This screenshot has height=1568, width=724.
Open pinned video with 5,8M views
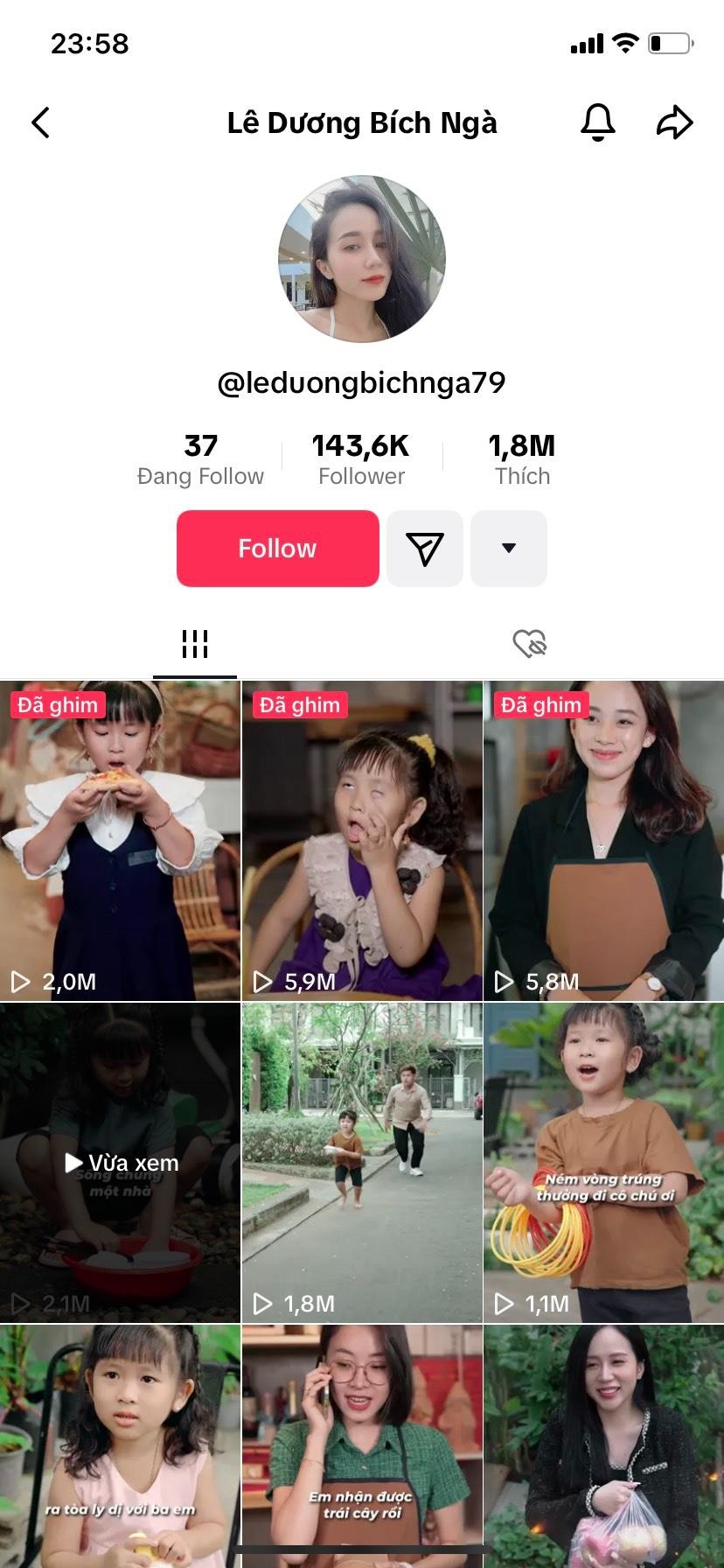[603, 840]
